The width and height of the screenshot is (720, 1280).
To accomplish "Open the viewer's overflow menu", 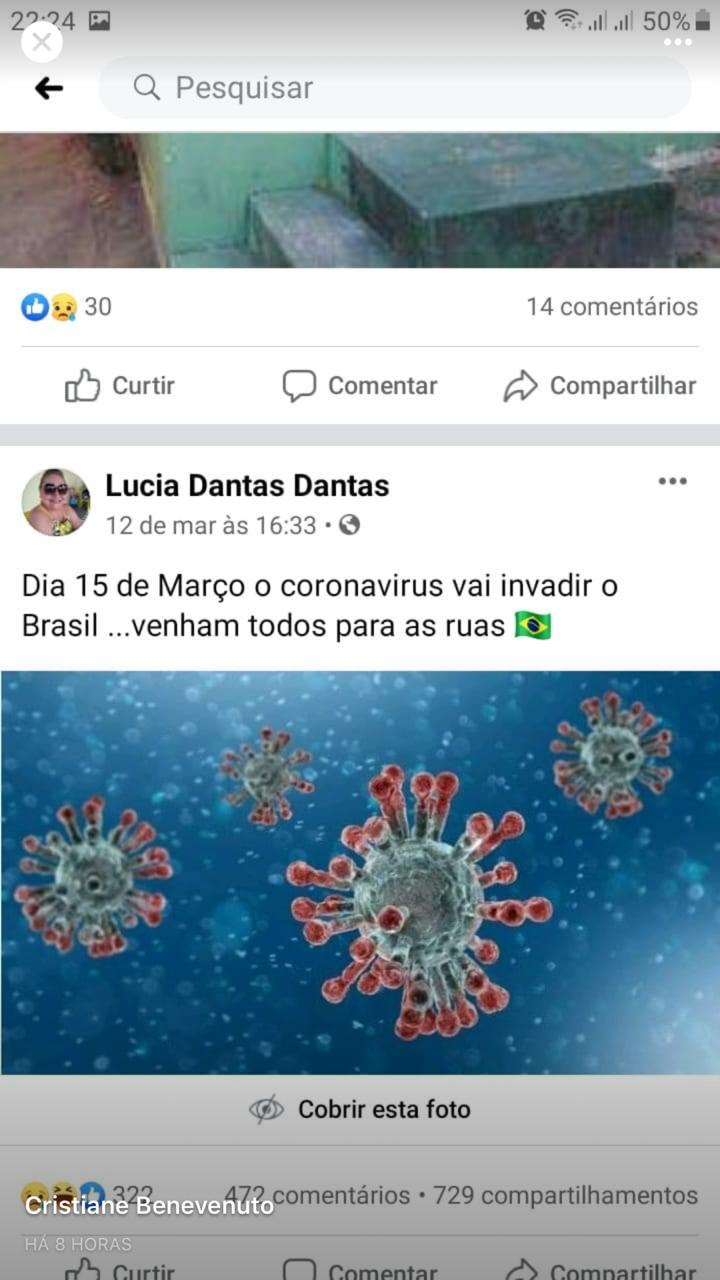I will click(677, 43).
